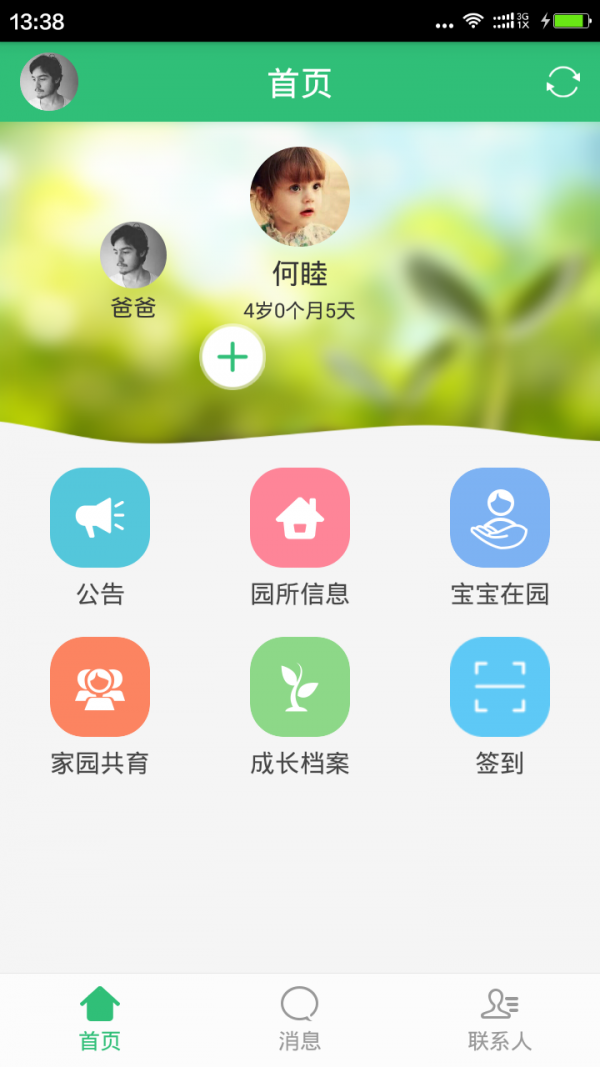
Task: Tap the refresh sync icon
Action: [562, 82]
